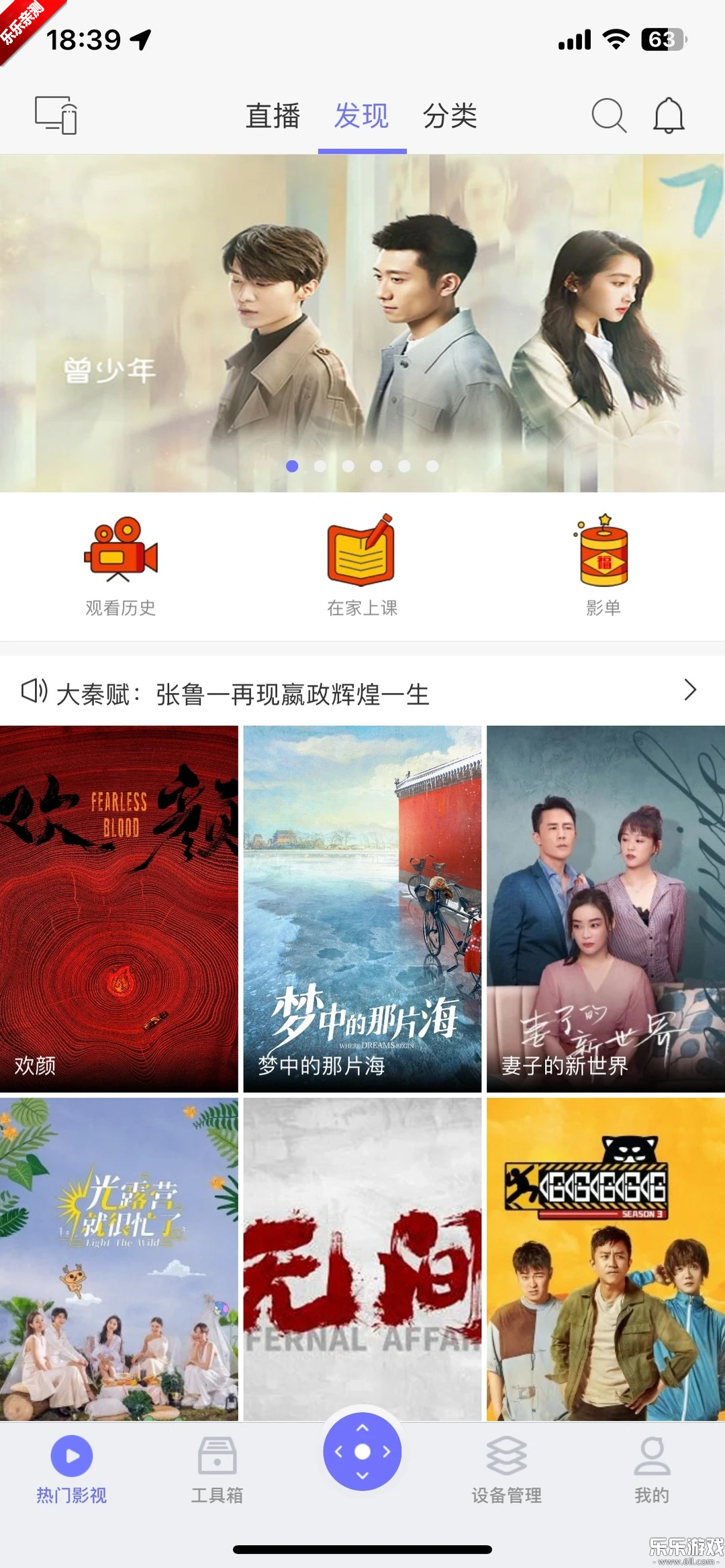
Task: Open the 光露营就很忙了 show poster
Action: [x=119, y=1258]
